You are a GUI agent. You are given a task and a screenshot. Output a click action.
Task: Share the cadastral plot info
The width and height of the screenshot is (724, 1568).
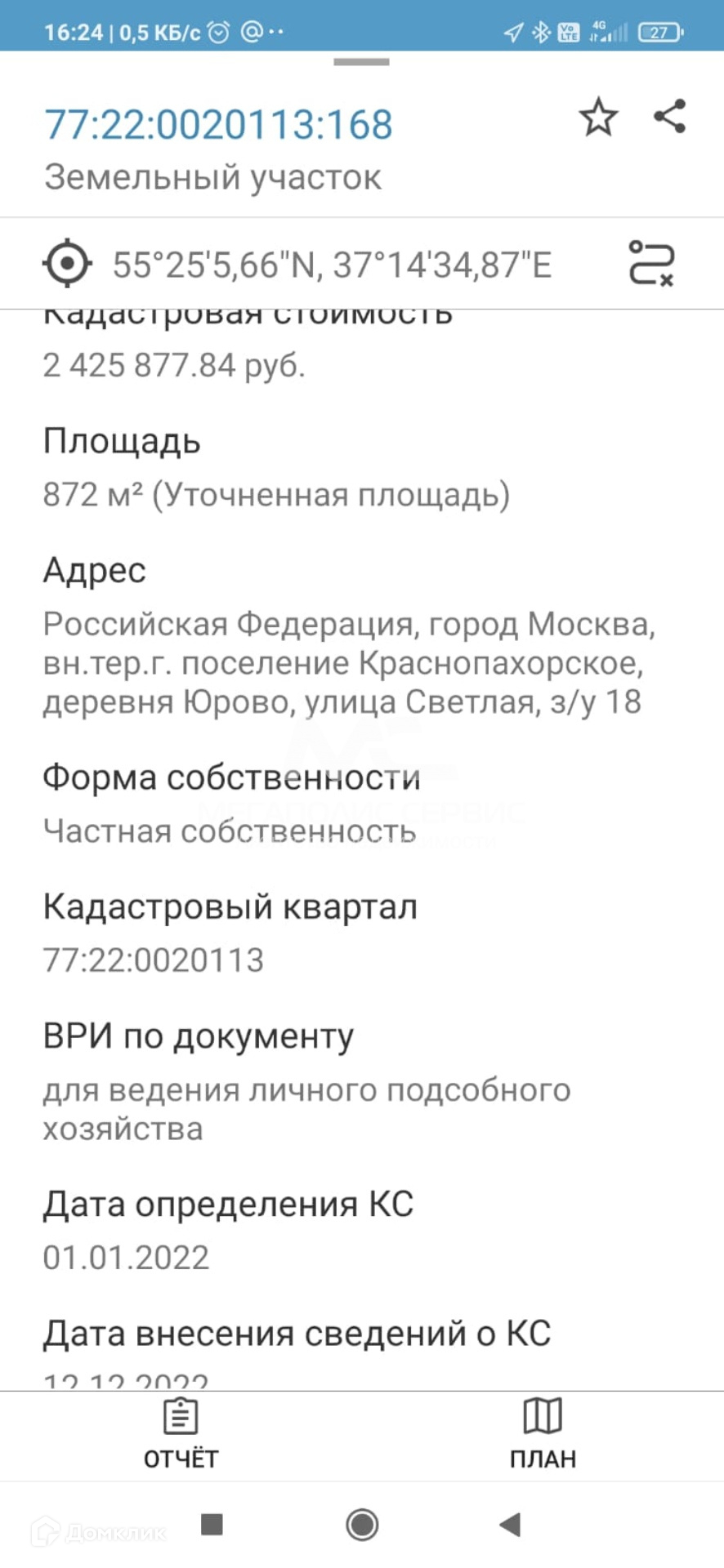pos(670,116)
